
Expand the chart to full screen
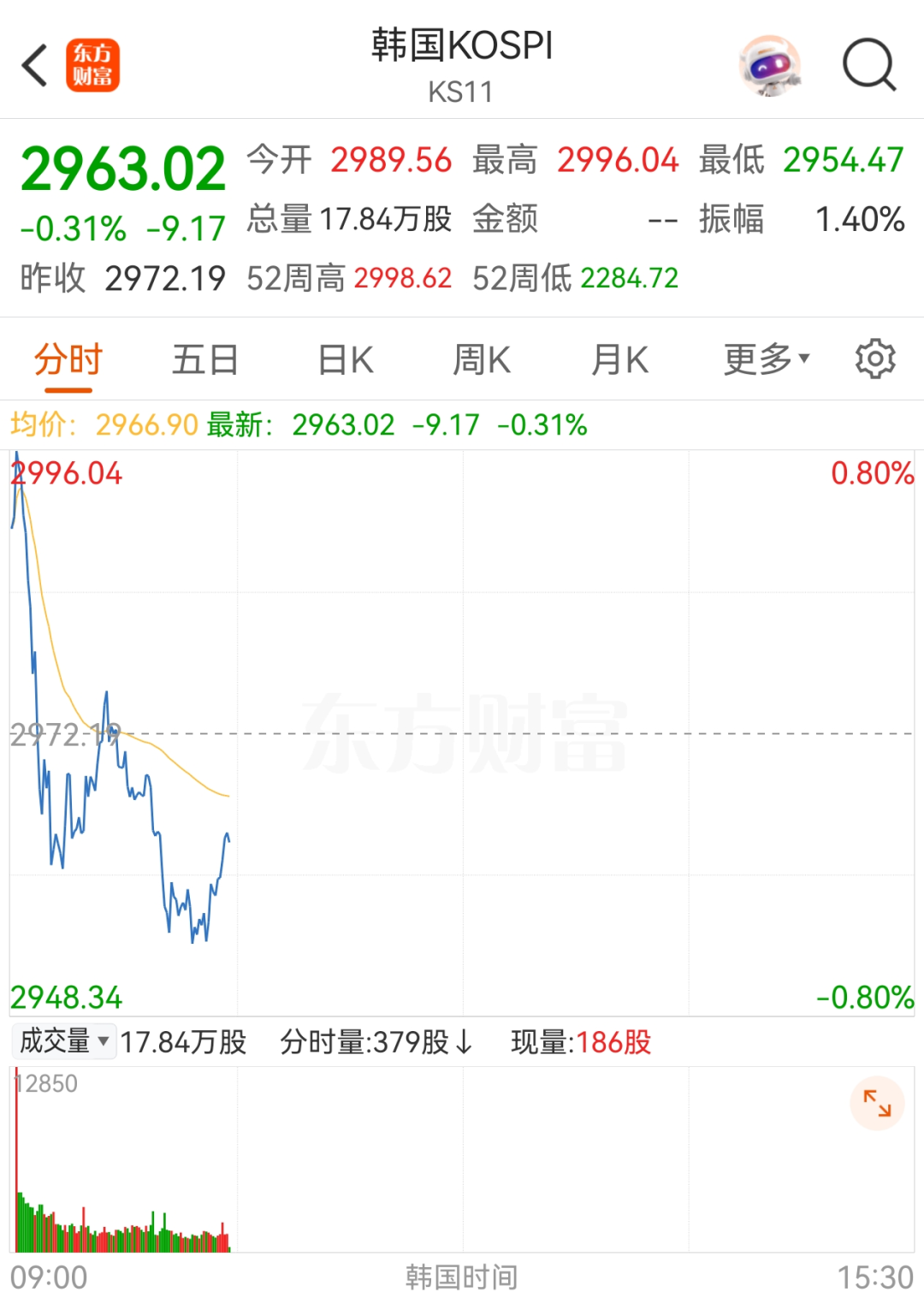point(877,1103)
